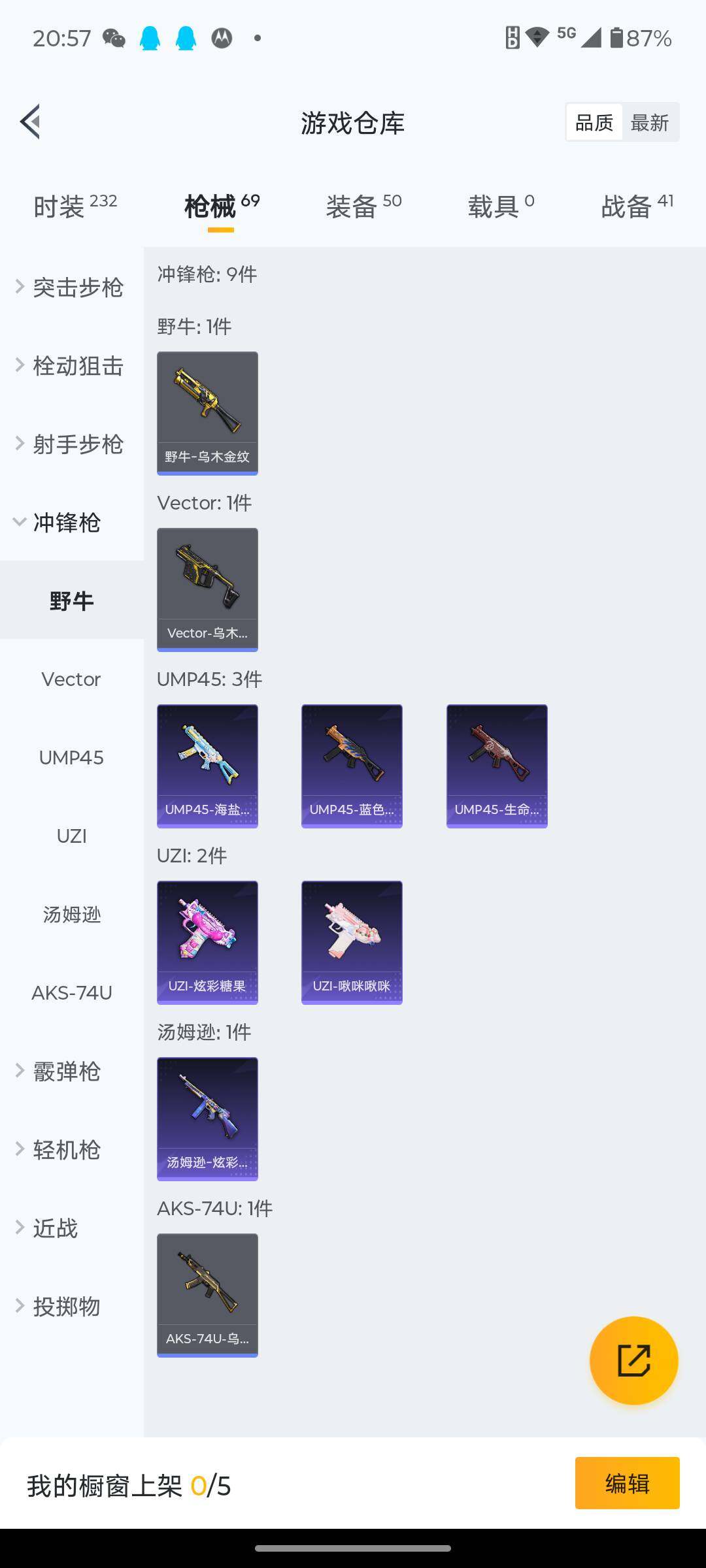
Task: Open the 战备 tab
Action: [637, 206]
